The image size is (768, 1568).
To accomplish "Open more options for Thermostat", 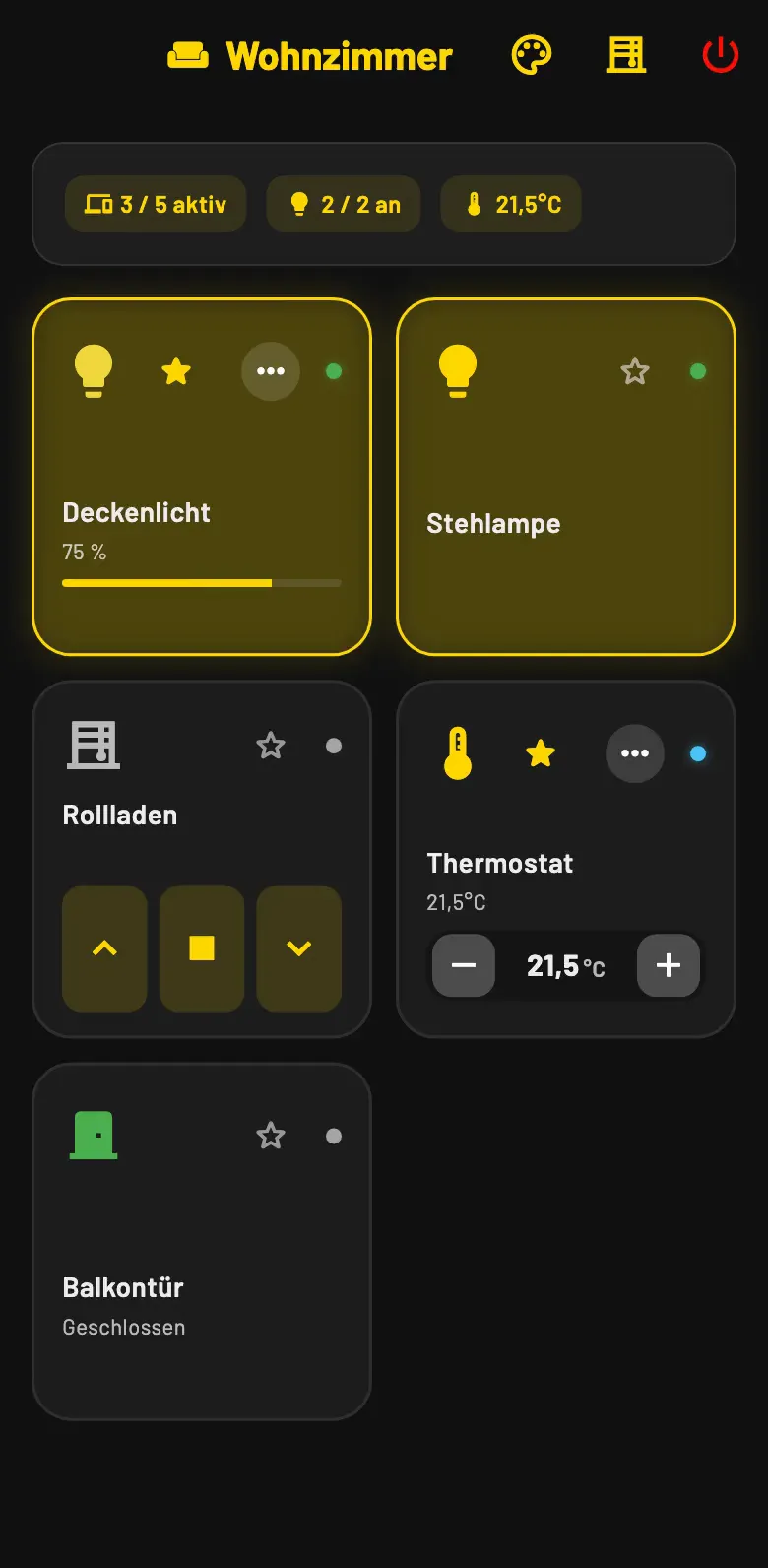I will 635,753.
